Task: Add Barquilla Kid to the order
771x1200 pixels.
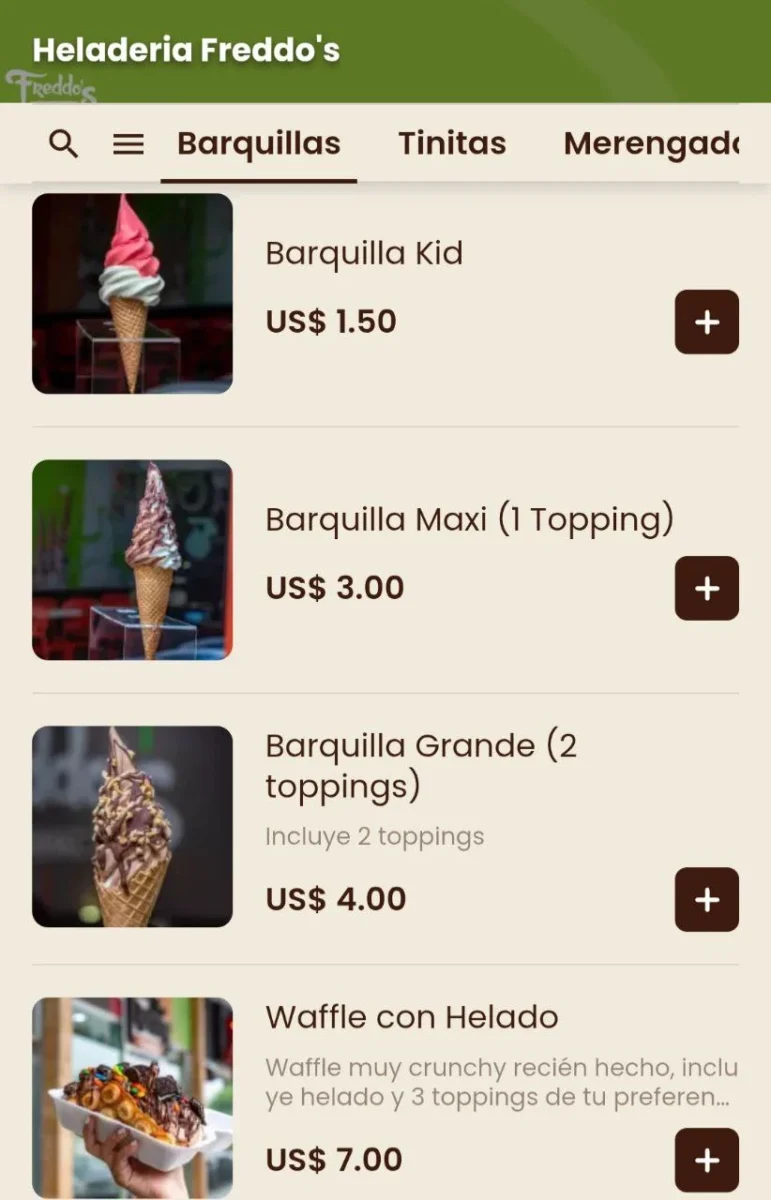Action: [x=706, y=322]
